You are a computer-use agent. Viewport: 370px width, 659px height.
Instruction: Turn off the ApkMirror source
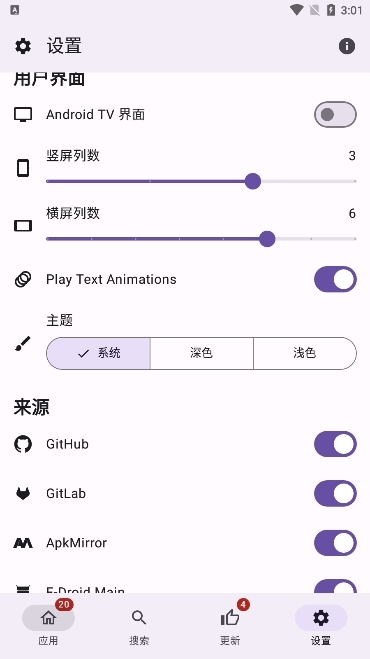point(335,543)
